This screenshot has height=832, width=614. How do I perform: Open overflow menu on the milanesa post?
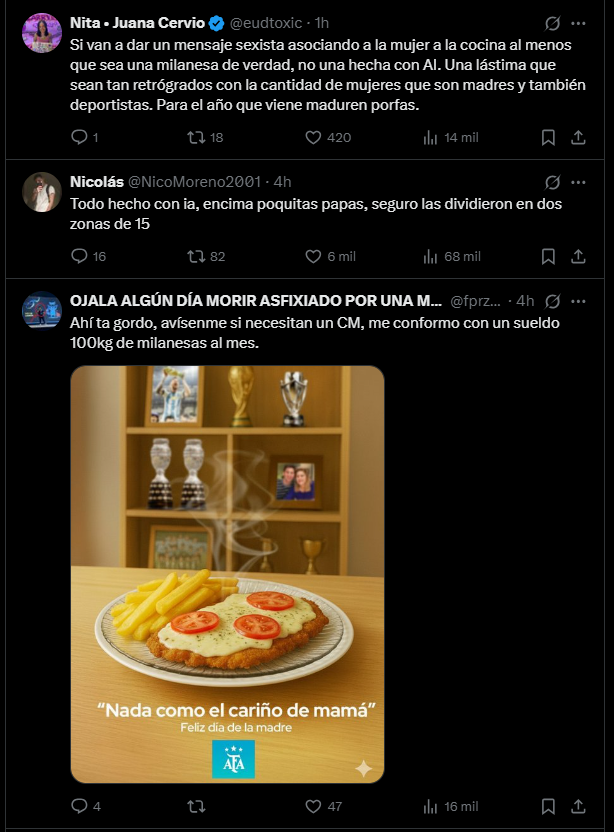pos(578,301)
